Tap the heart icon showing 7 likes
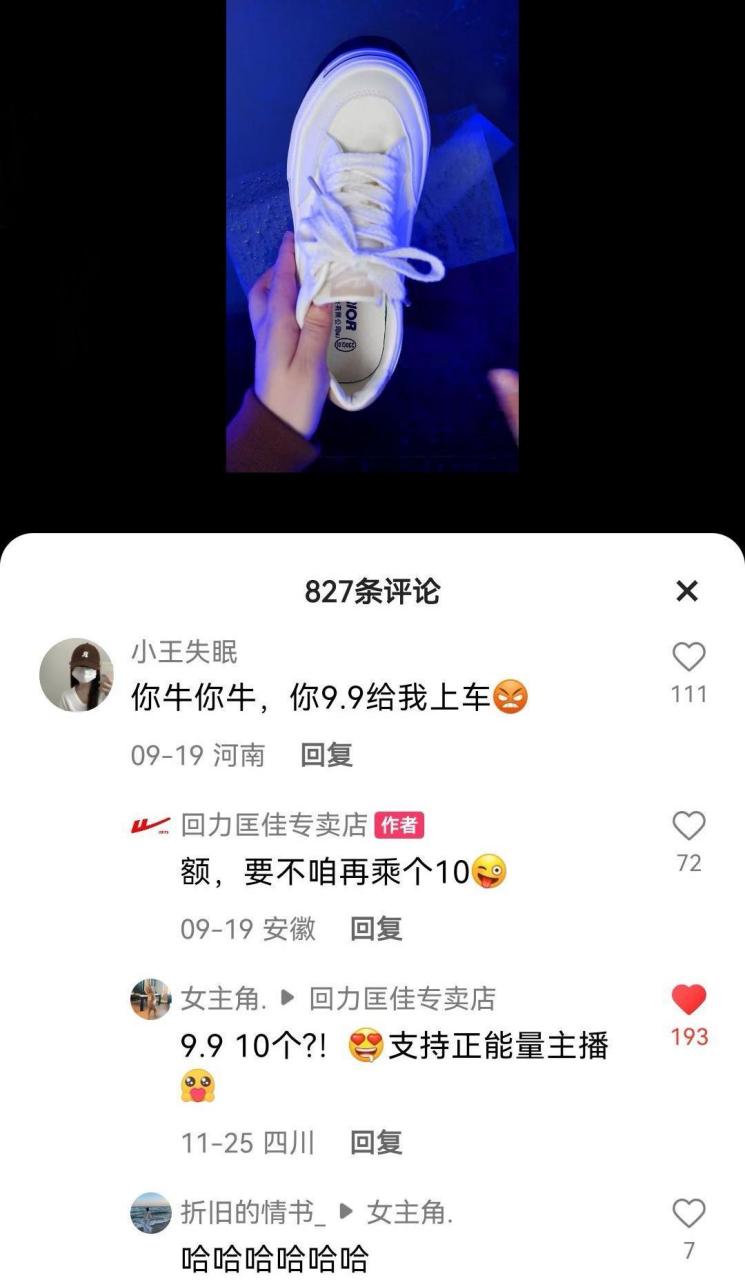The width and height of the screenshot is (745, 1280). click(686, 1213)
